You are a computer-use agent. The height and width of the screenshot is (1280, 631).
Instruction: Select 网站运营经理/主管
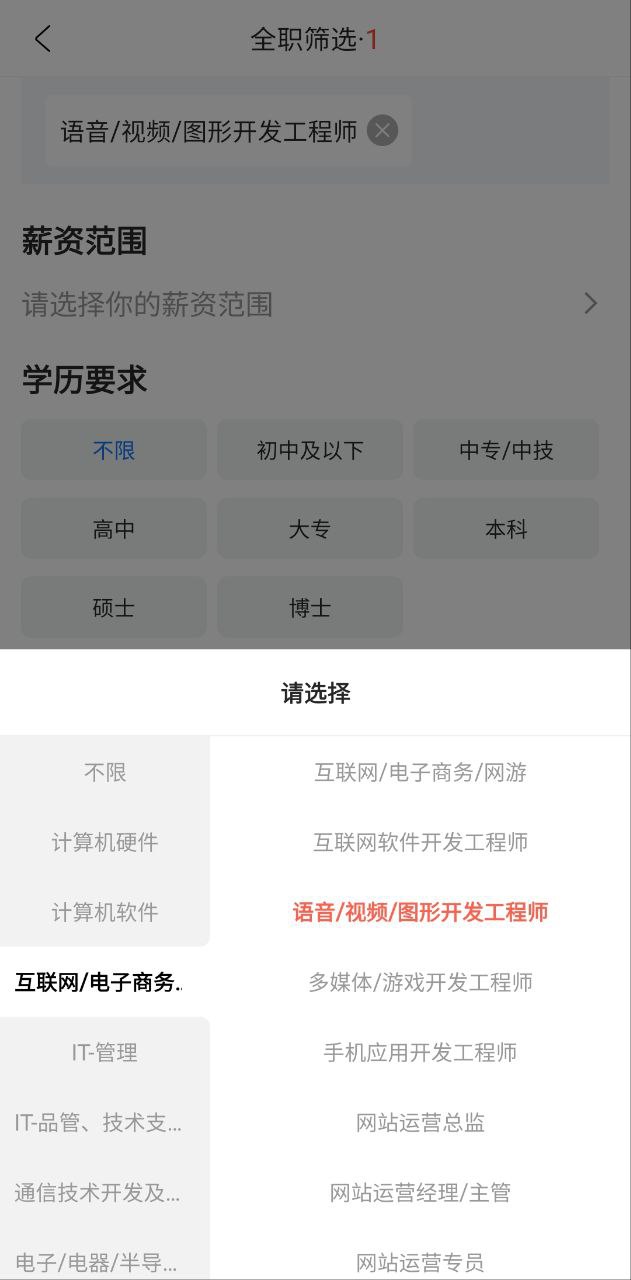[420, 1192]
